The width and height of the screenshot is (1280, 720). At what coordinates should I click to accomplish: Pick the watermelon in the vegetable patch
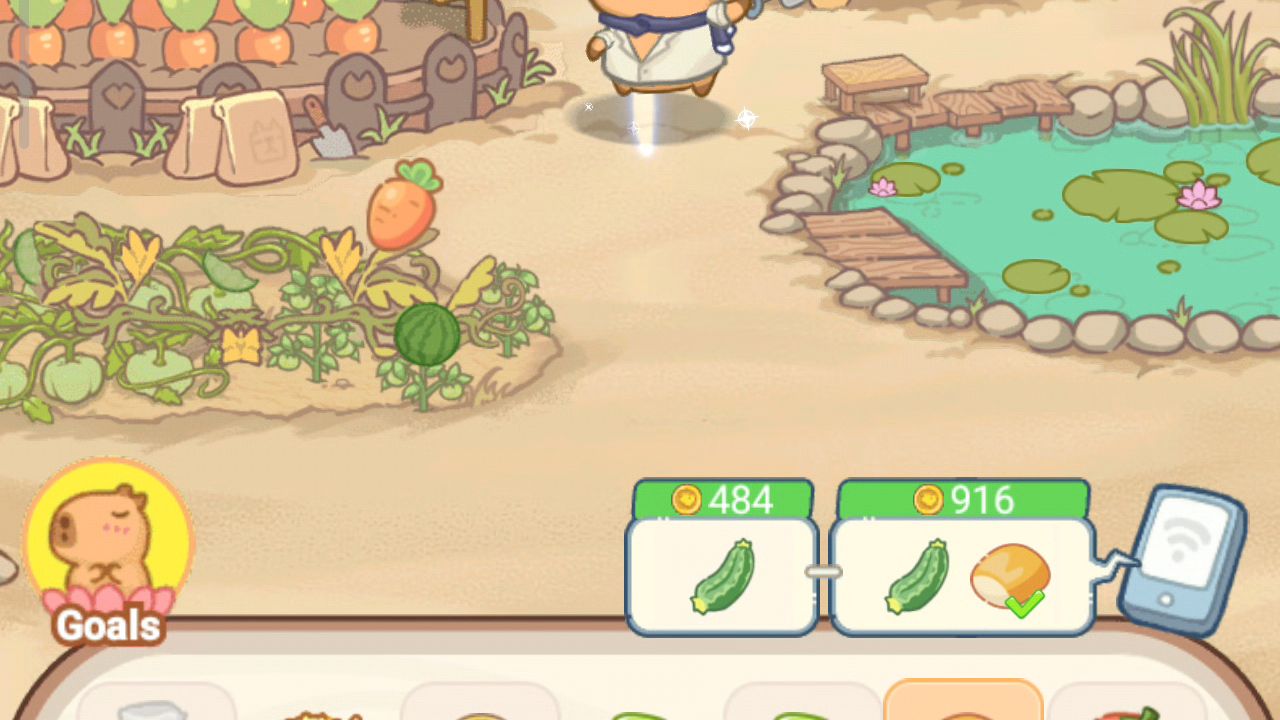427,336
